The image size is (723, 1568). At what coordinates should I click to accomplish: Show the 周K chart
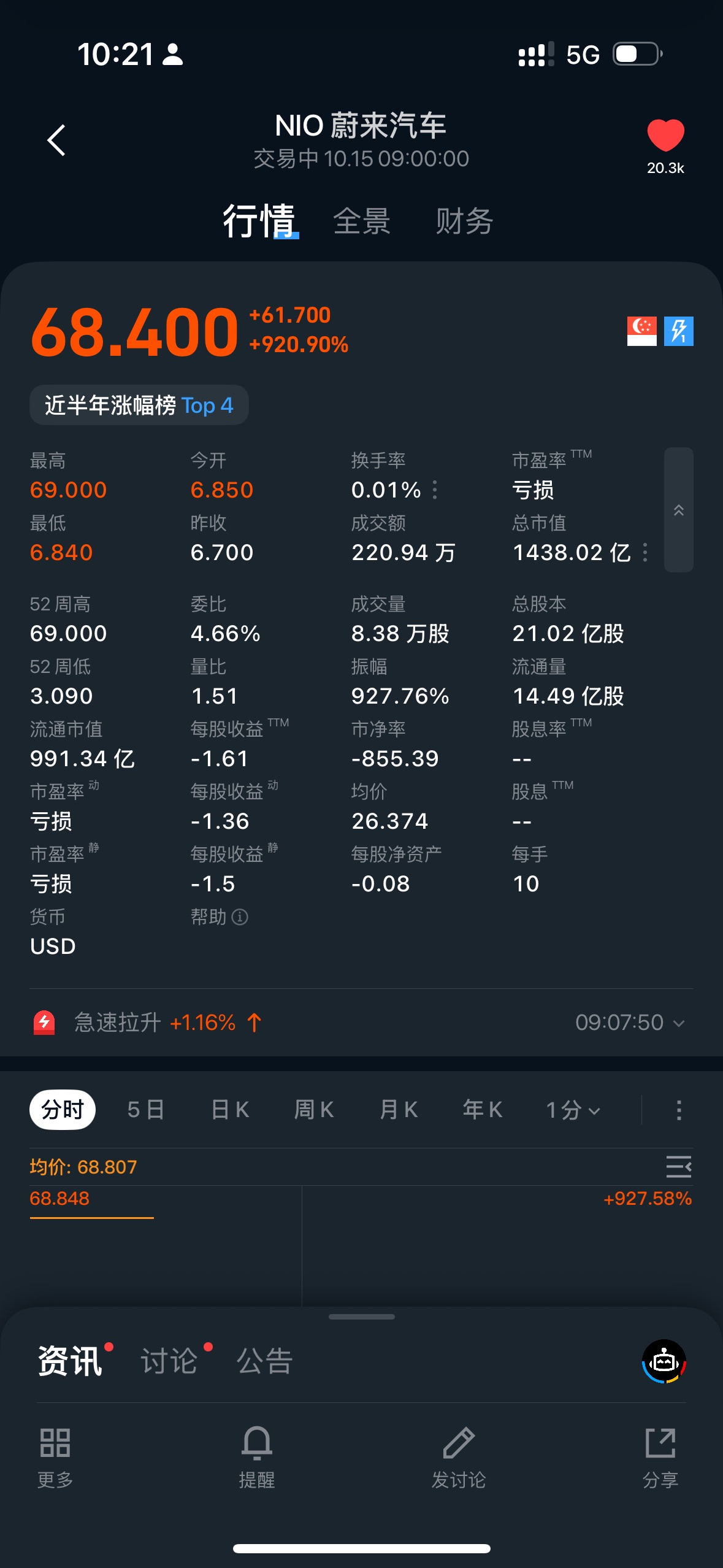[x=314, y=1110]
